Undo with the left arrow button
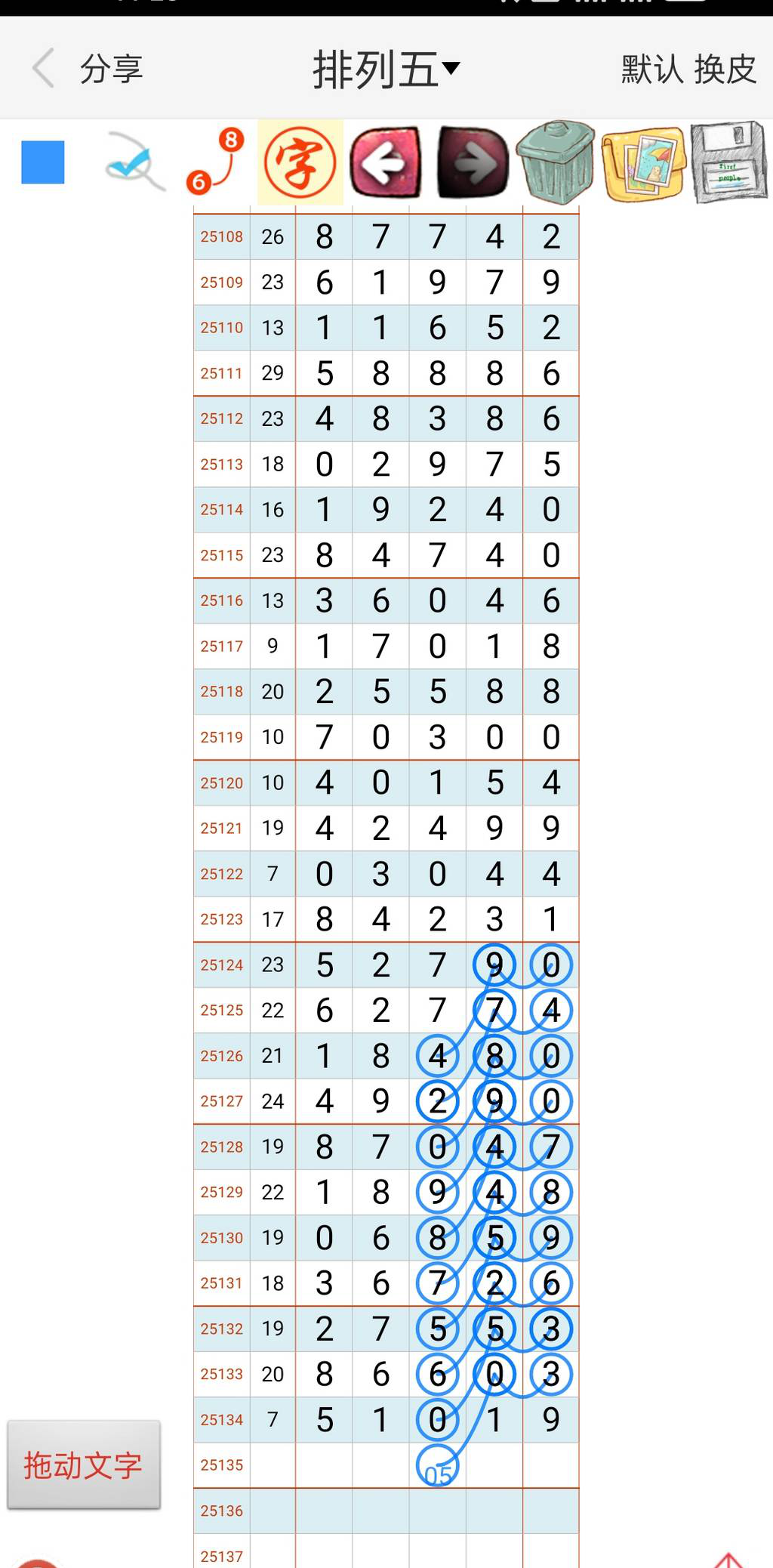The image size is (773, 1568). pyautogui.click(x=386, y=162)
